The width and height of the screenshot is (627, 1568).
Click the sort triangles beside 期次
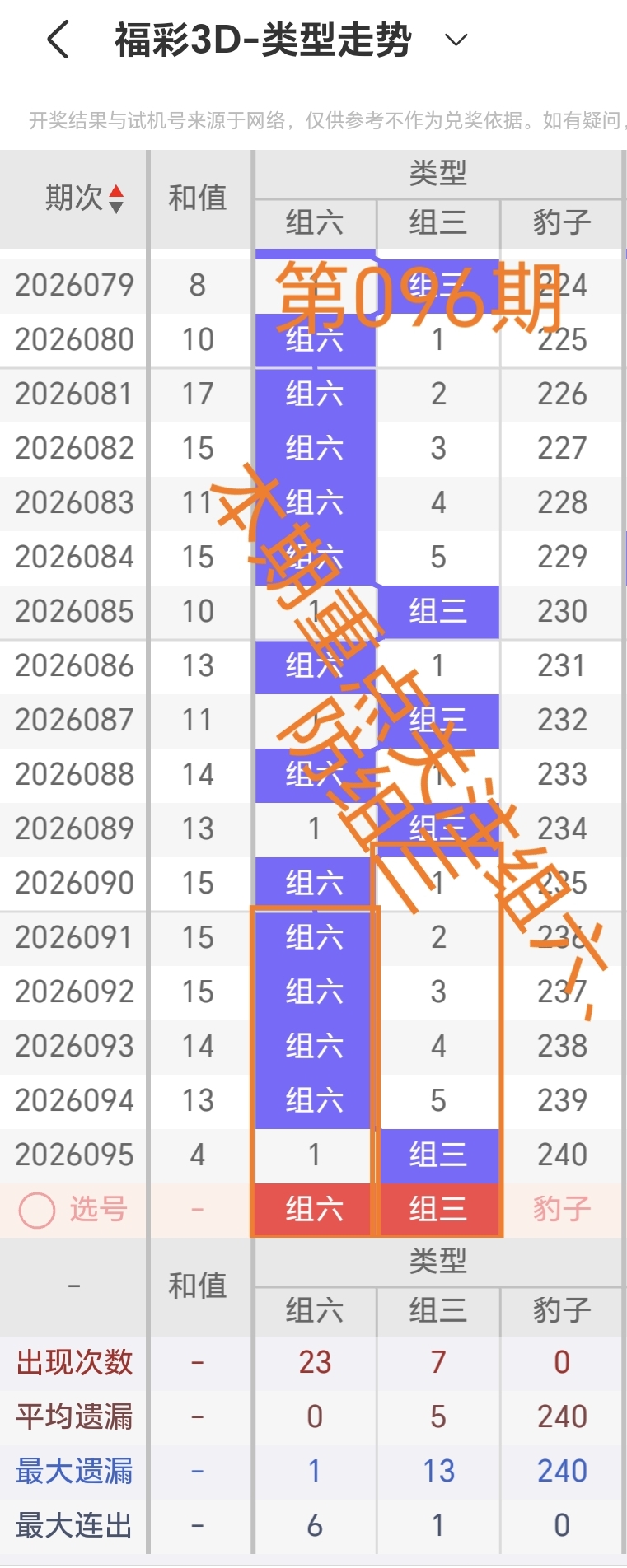(118, 198)
